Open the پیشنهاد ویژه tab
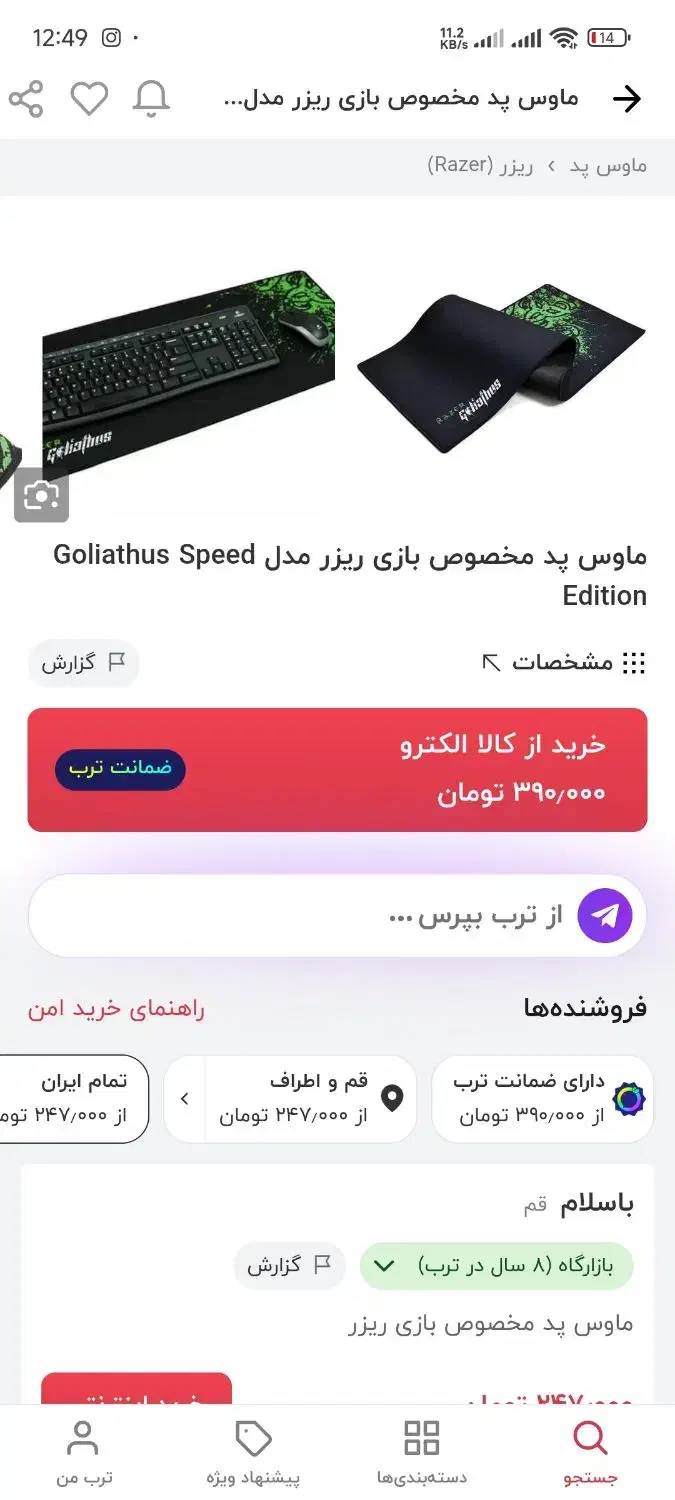675x1500 pixels. (253, 1452)
